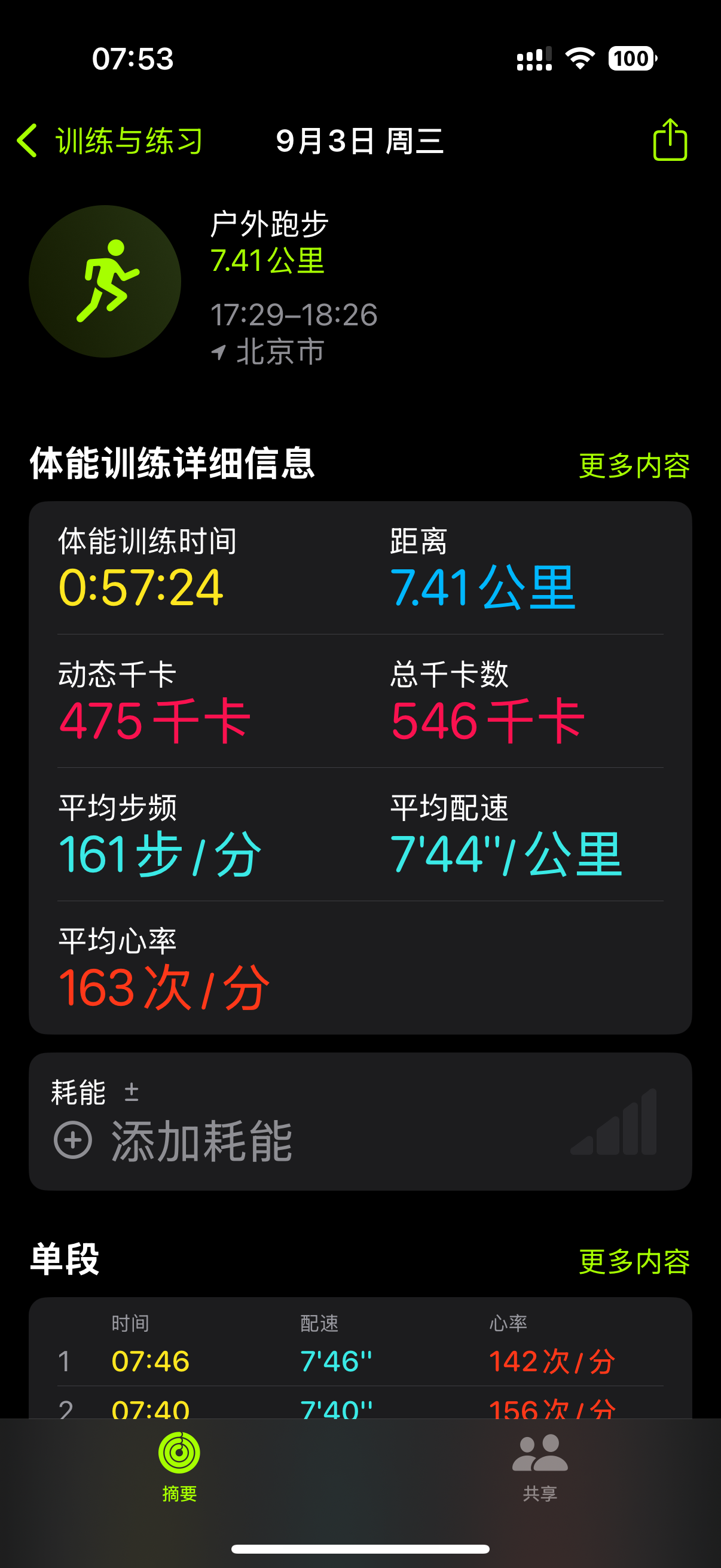This screenshot has width=721, height=1568.
Task: Share this workout via share icon
Action: point(670,140)
